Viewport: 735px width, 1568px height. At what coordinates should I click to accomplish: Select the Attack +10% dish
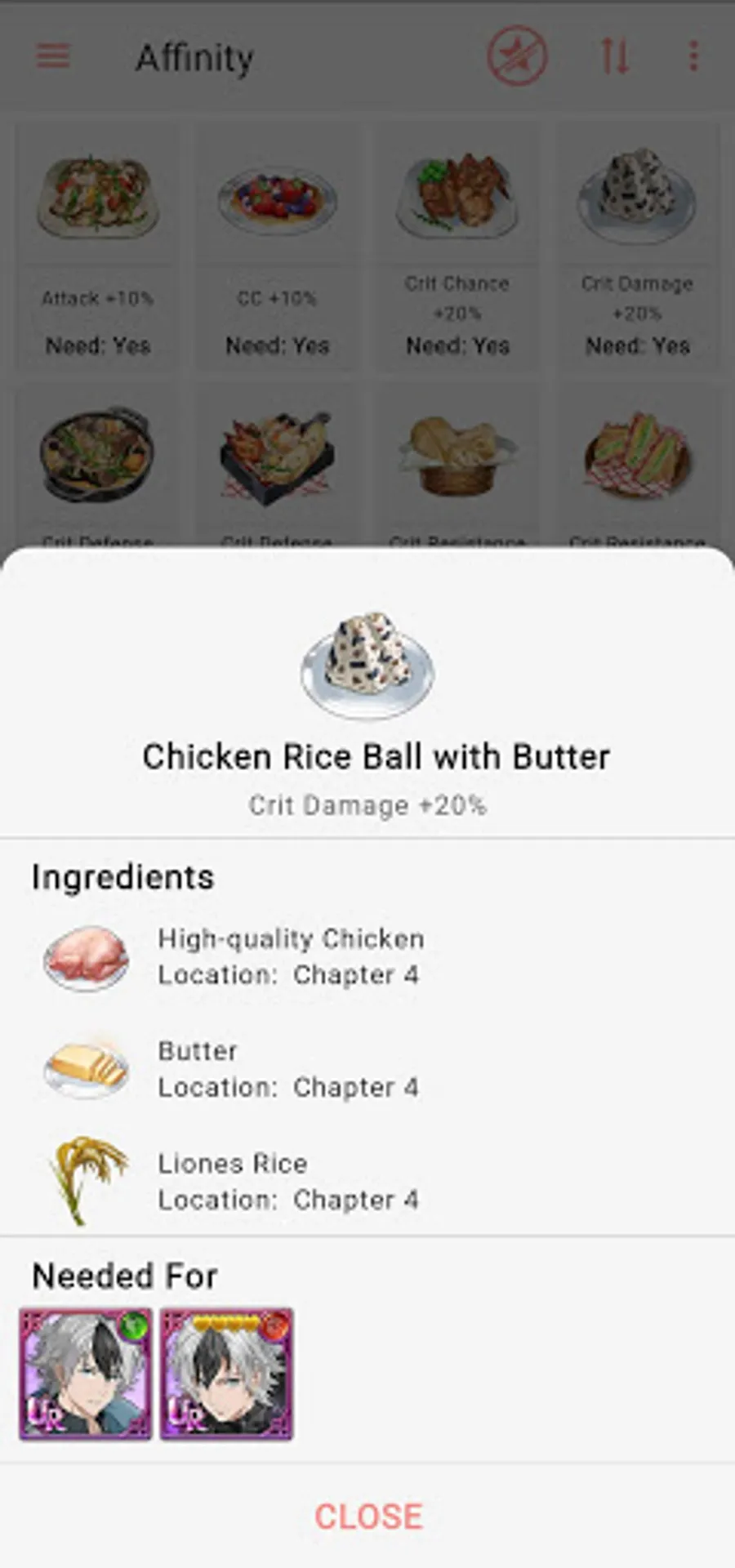coord(97,245)
